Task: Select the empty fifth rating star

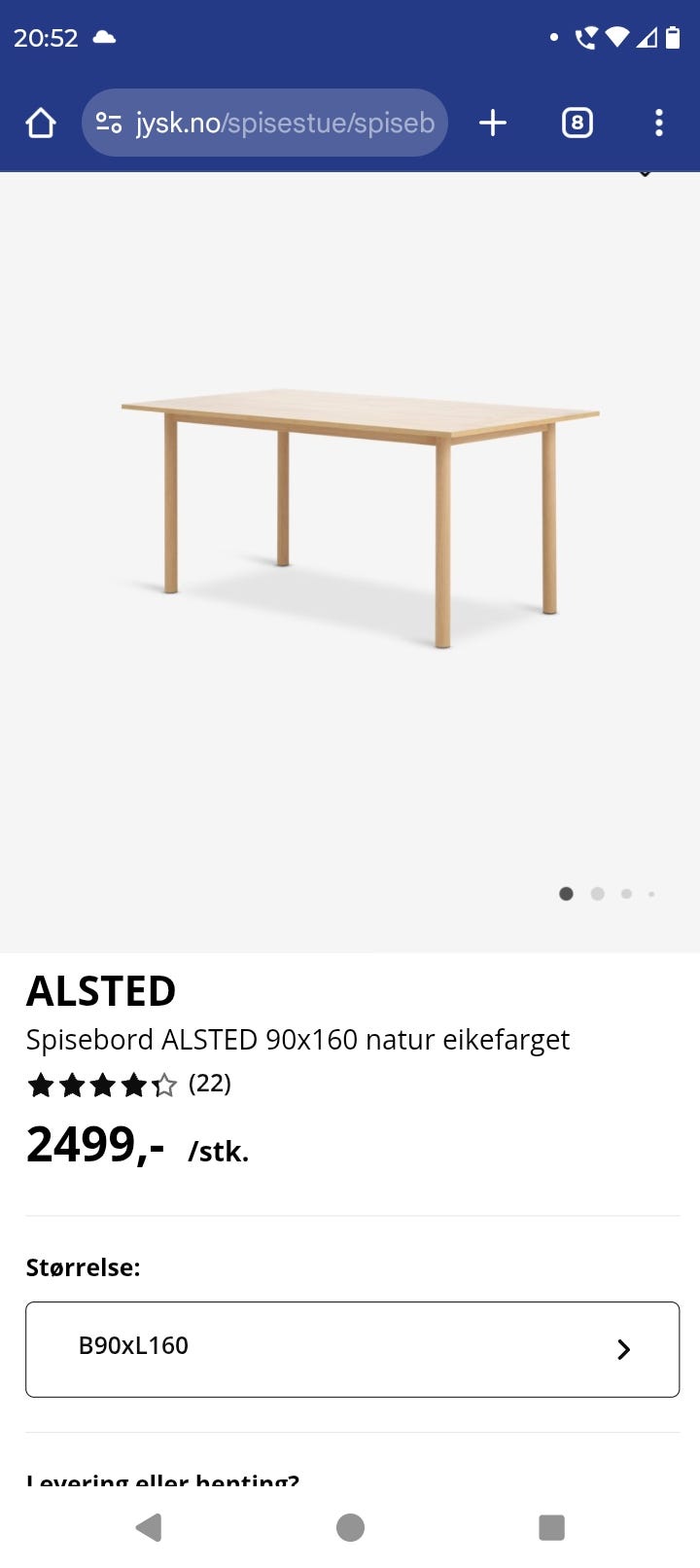Action: pos(163,1083)
